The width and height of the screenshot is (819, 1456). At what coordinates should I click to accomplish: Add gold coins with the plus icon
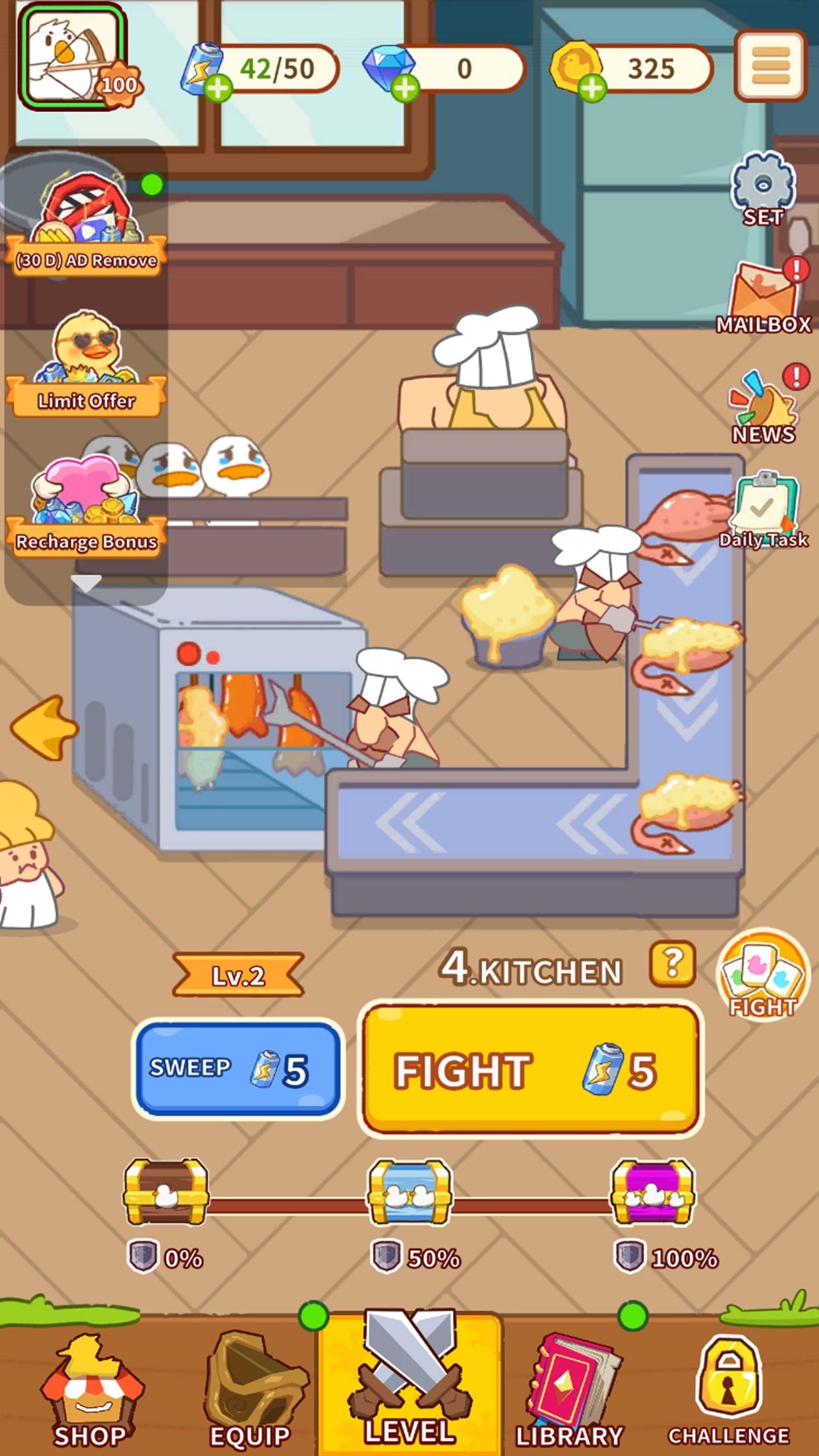592,88
